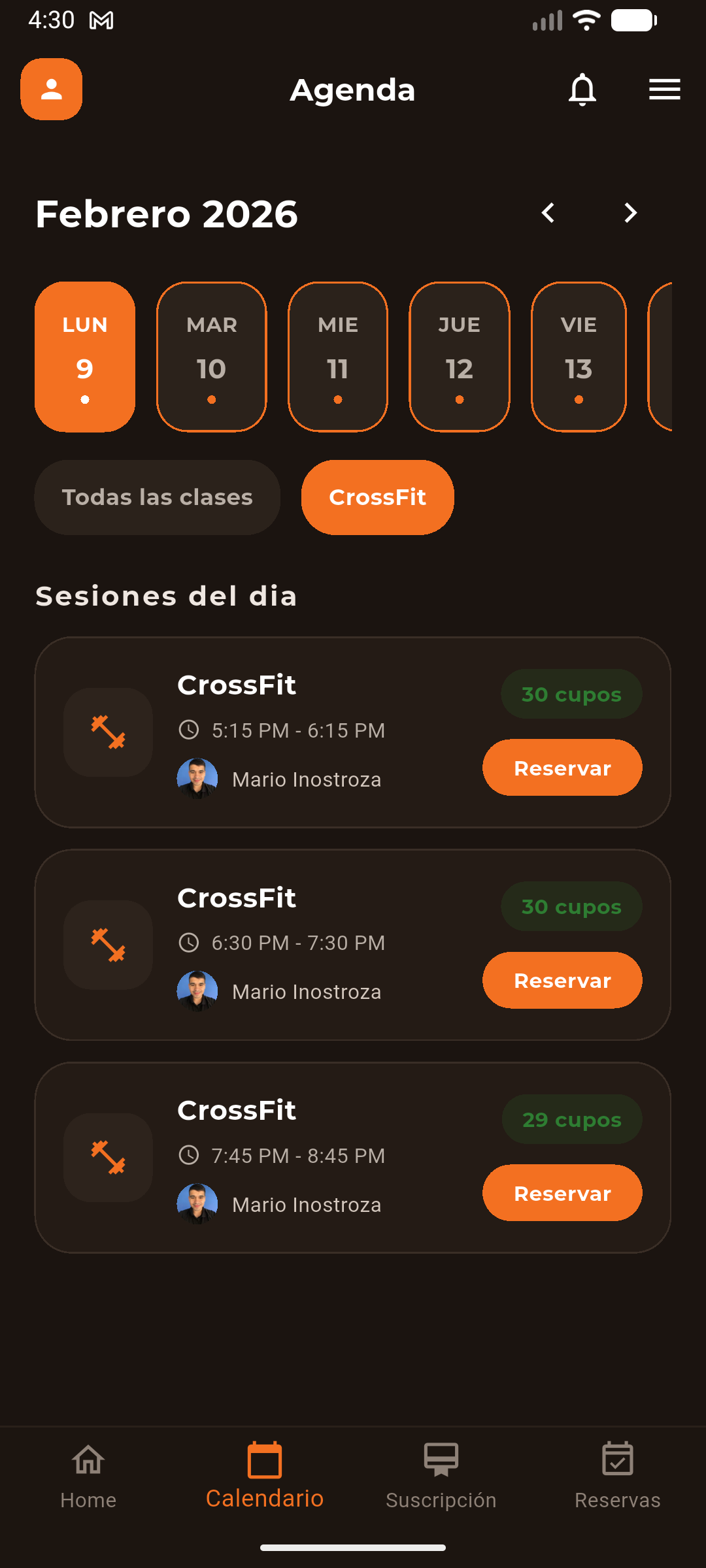Tap the '29 cupos' availability badge
This screenshot has width=706, height=1568.
coord(571,1119)
